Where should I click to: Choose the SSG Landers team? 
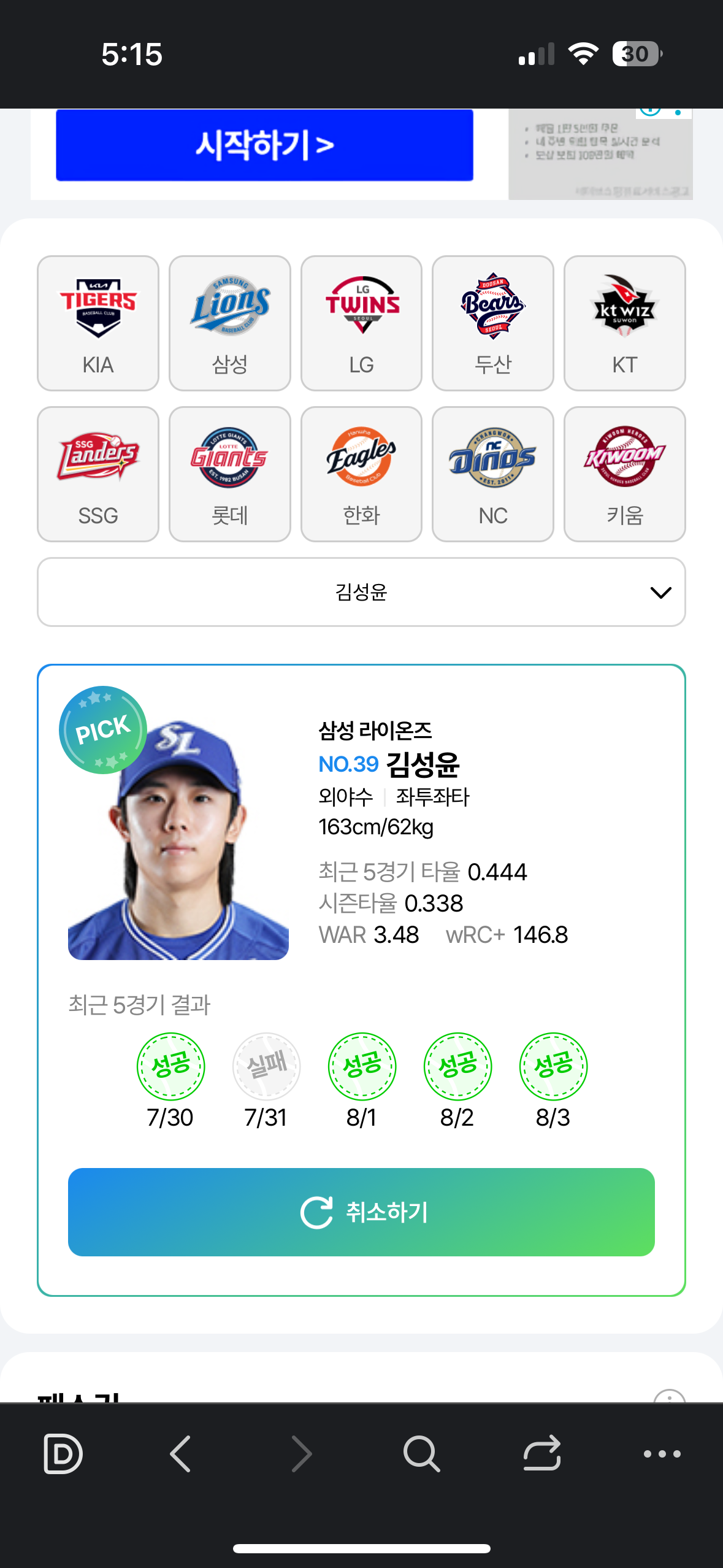pyautogui.click(x=98, y=474)
